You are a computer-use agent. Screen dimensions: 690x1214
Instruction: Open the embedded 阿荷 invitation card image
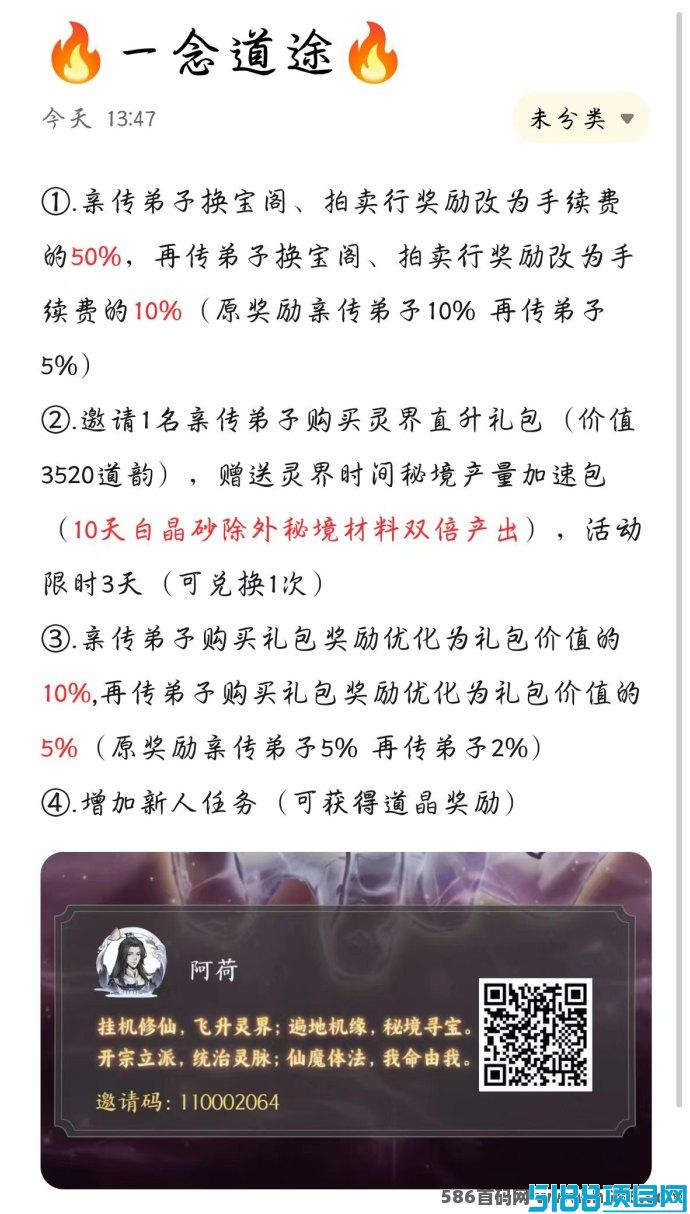coord(346,1020)
